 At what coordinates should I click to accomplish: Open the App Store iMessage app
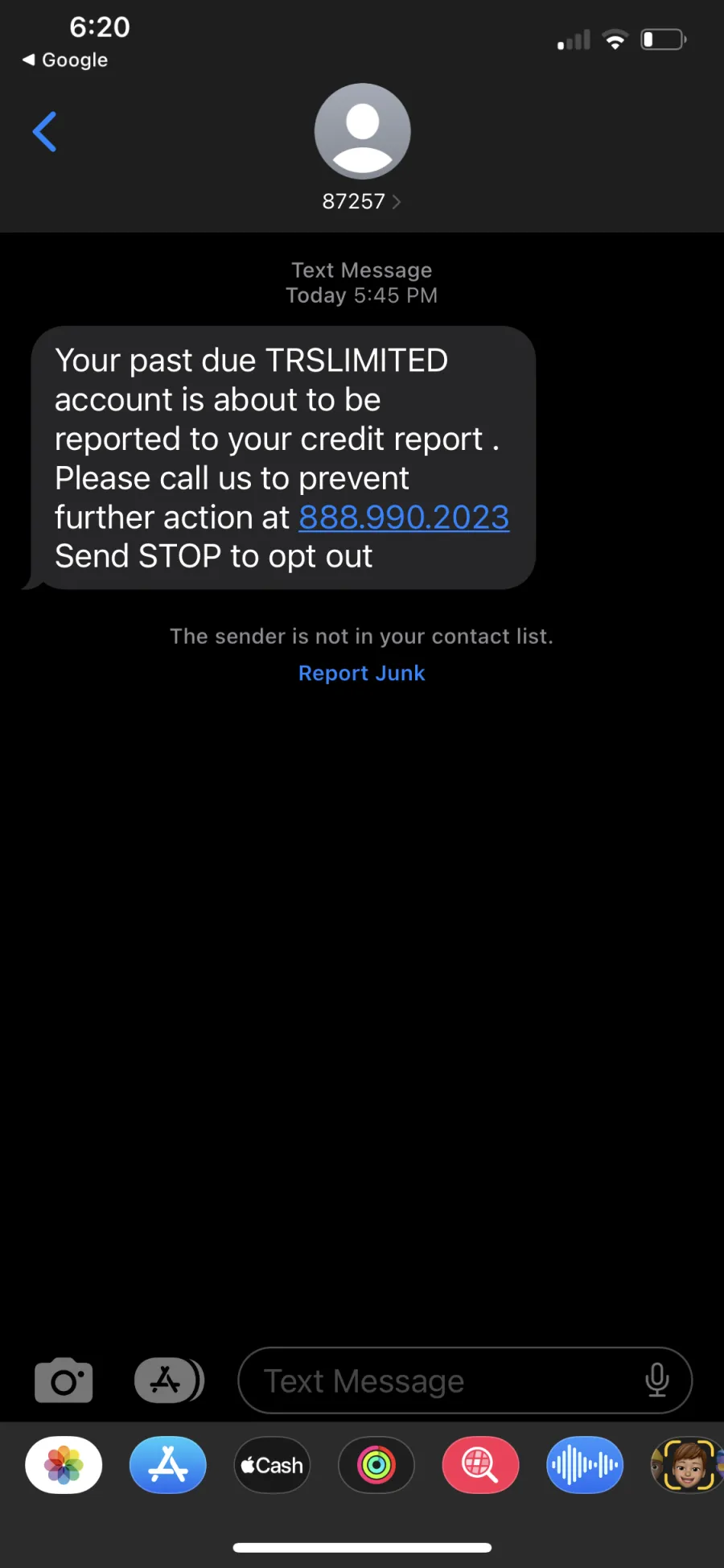[x=168, y=1465]
